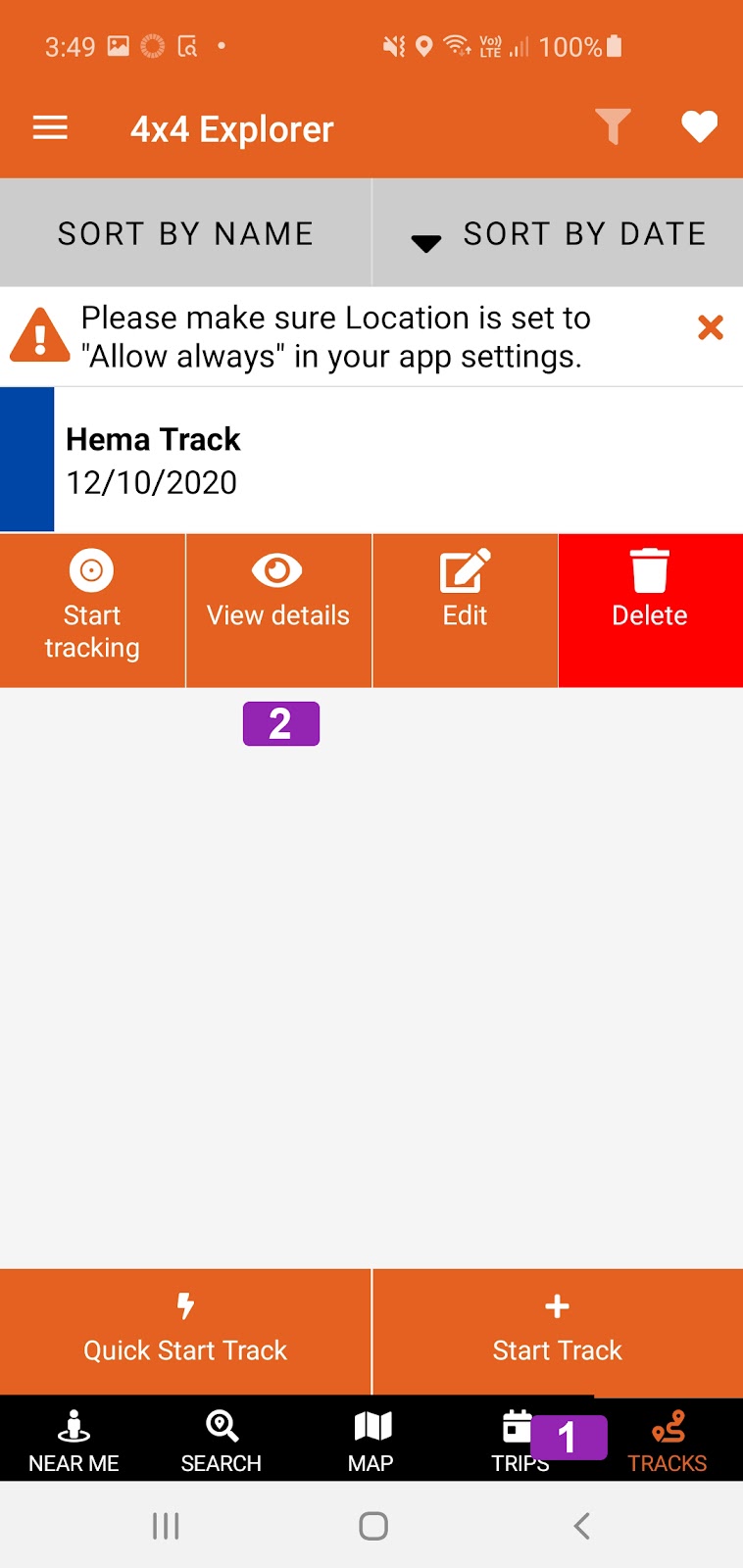View details of Hema Track

tap(278, 610)
